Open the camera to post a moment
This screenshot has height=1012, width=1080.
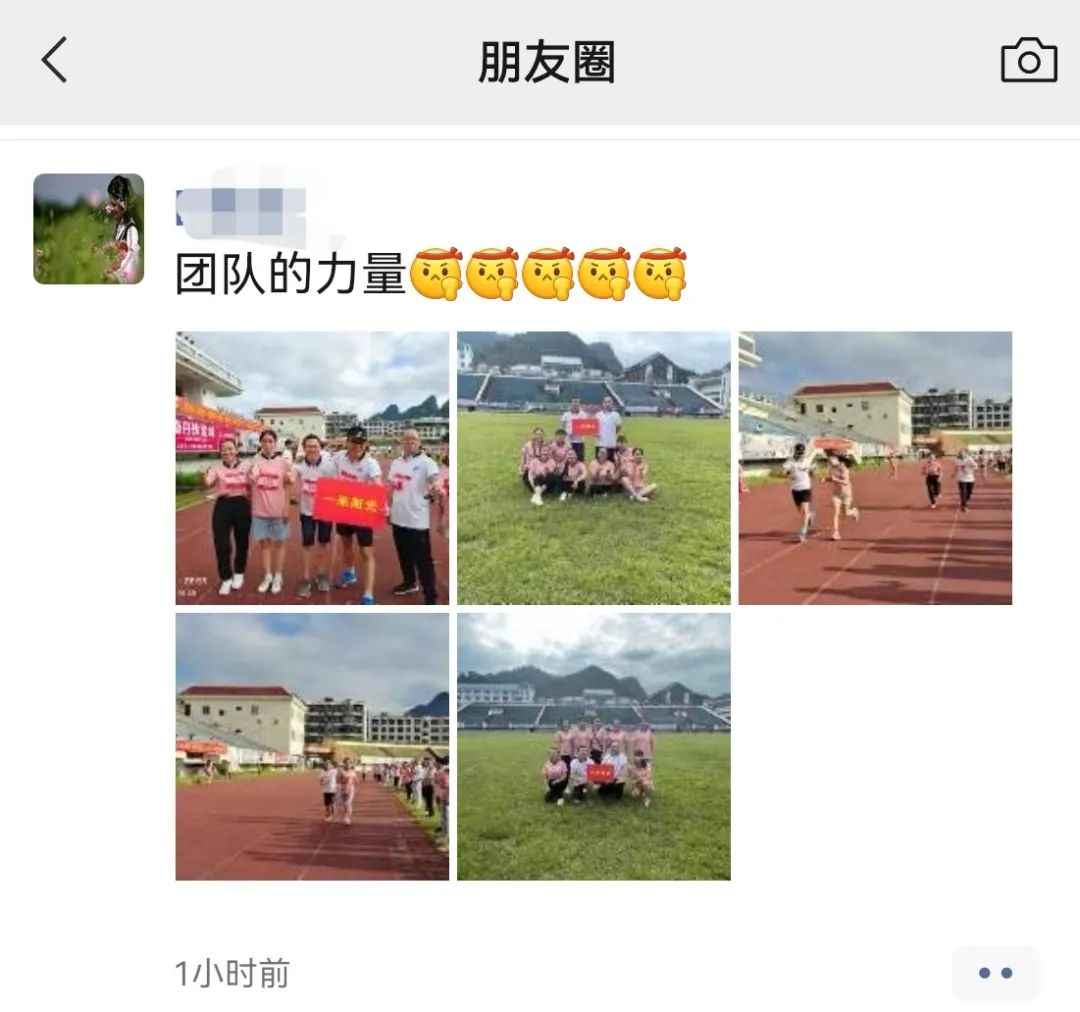1028,61
